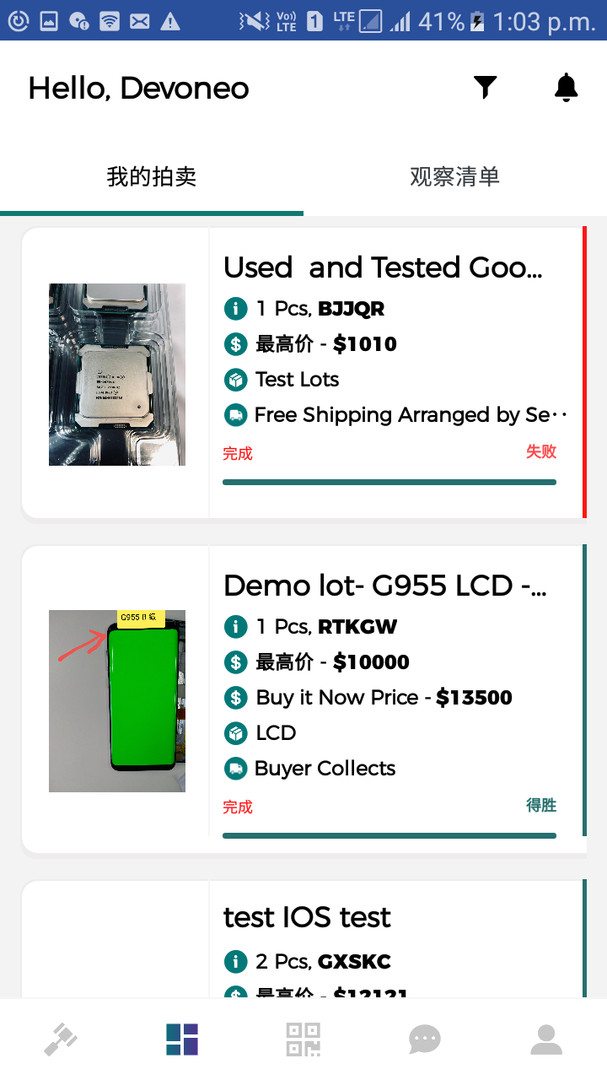The width and height of the screenshot is (607, 1080).
Task: Open the filter funnel icon
Action: 485,88
